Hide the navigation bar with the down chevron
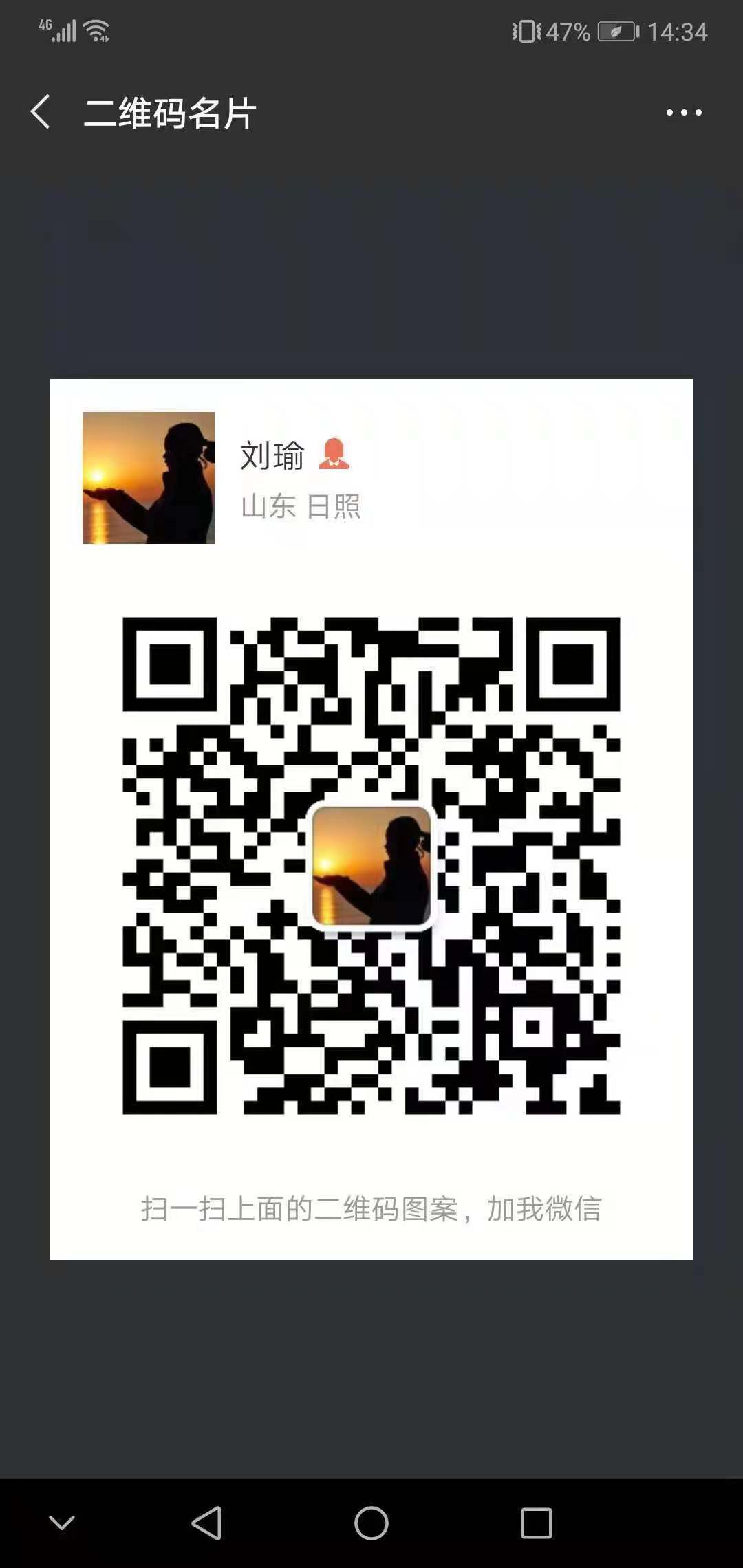This screenshot has height=1568, width=743. click(x=62, y=1523)
